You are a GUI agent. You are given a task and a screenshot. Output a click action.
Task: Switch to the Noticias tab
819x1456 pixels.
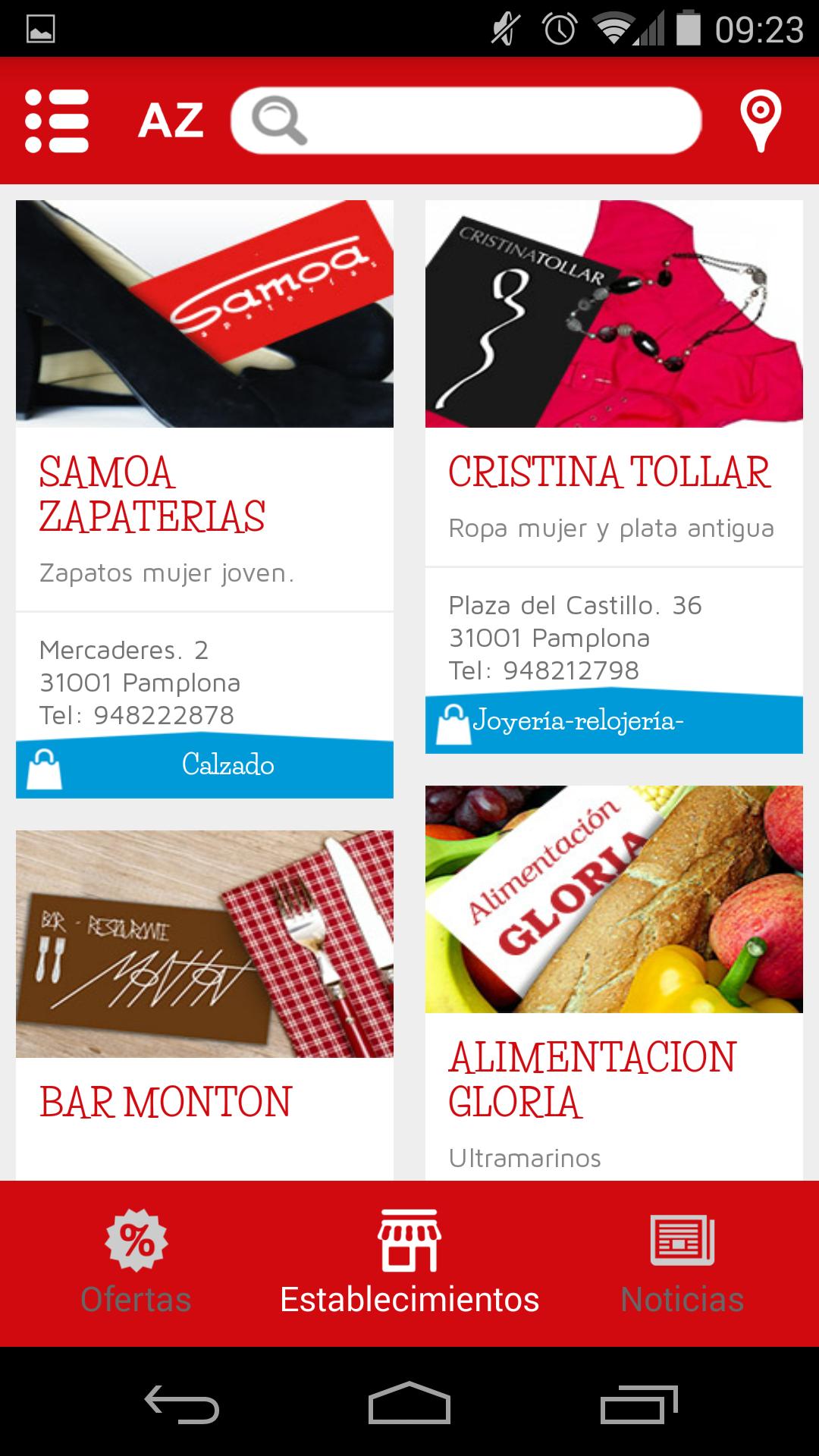(682, 1263)
